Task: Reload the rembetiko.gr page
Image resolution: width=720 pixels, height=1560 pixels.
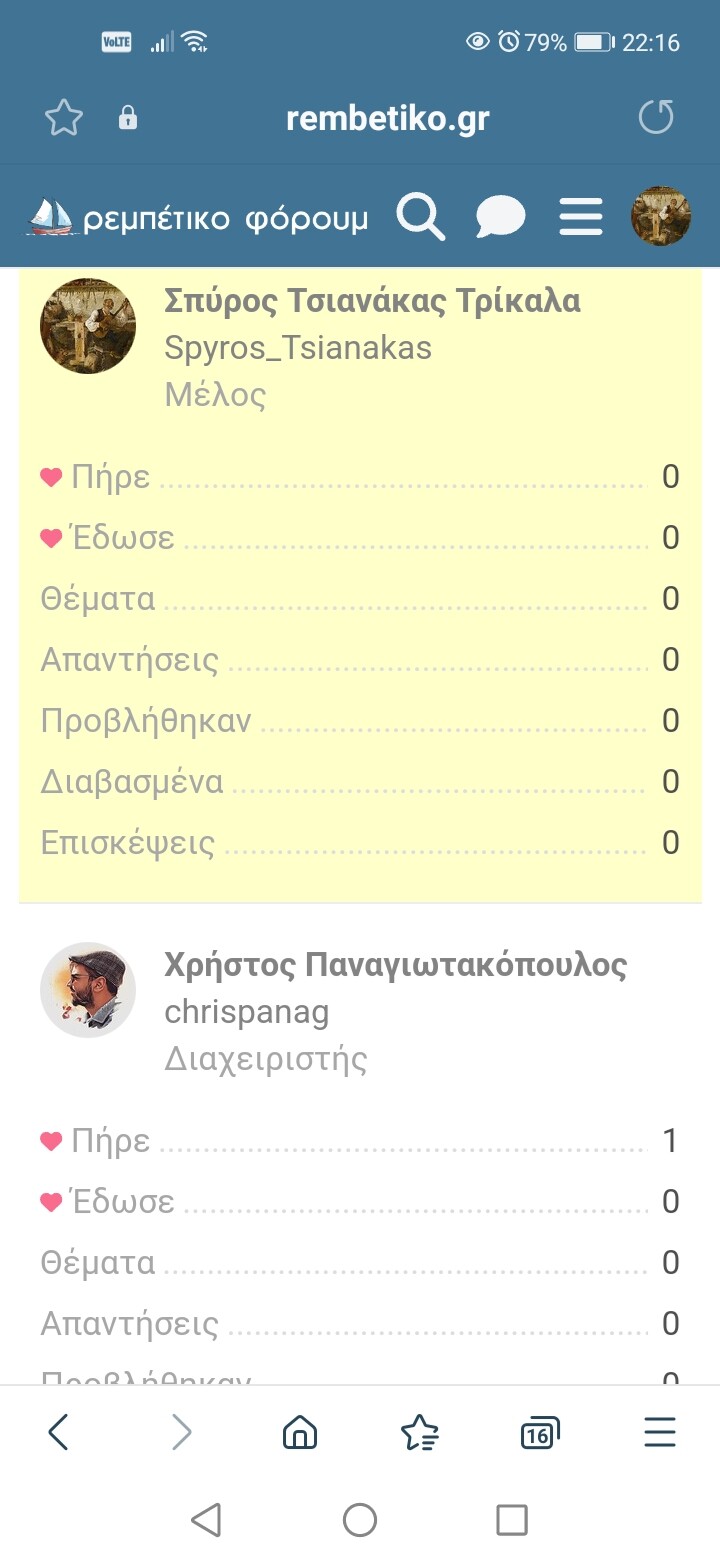Action: (x=656, y=119)
